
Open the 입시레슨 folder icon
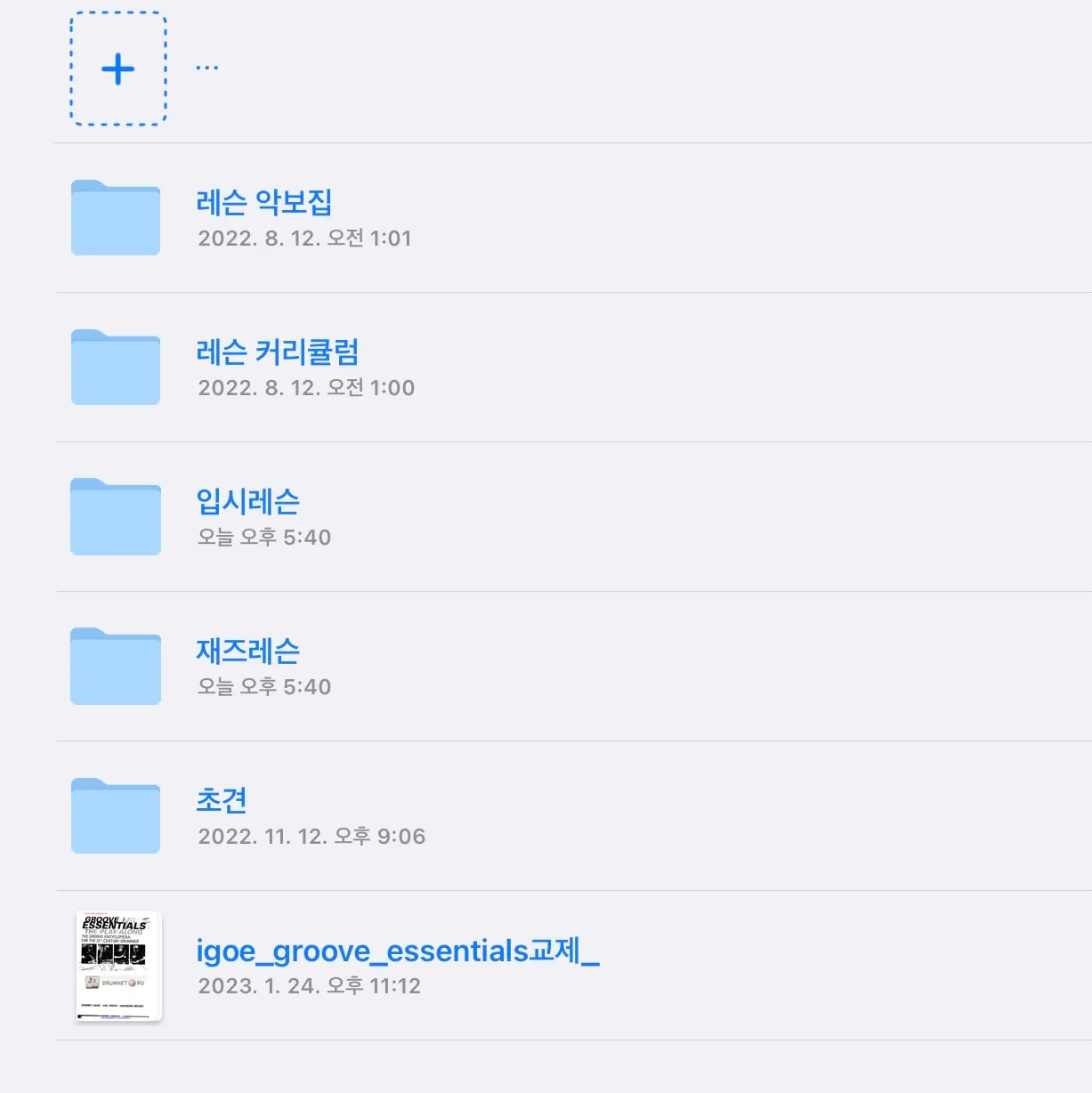coord(115,516)
